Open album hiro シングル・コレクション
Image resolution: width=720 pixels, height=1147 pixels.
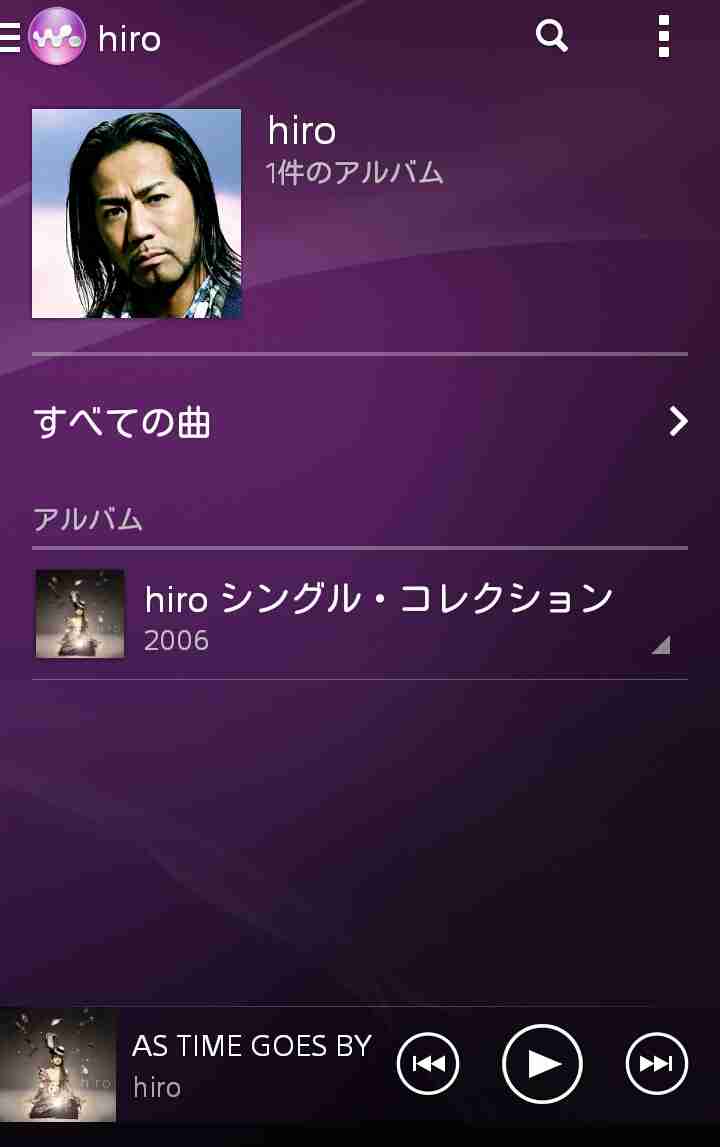tap(360, 615)
